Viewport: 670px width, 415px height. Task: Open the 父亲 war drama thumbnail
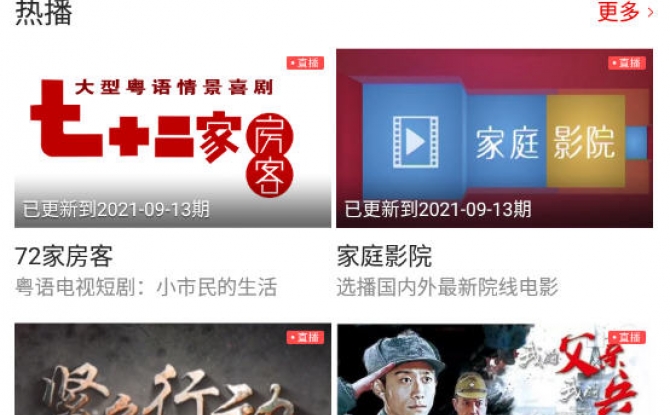pos(494,372)
